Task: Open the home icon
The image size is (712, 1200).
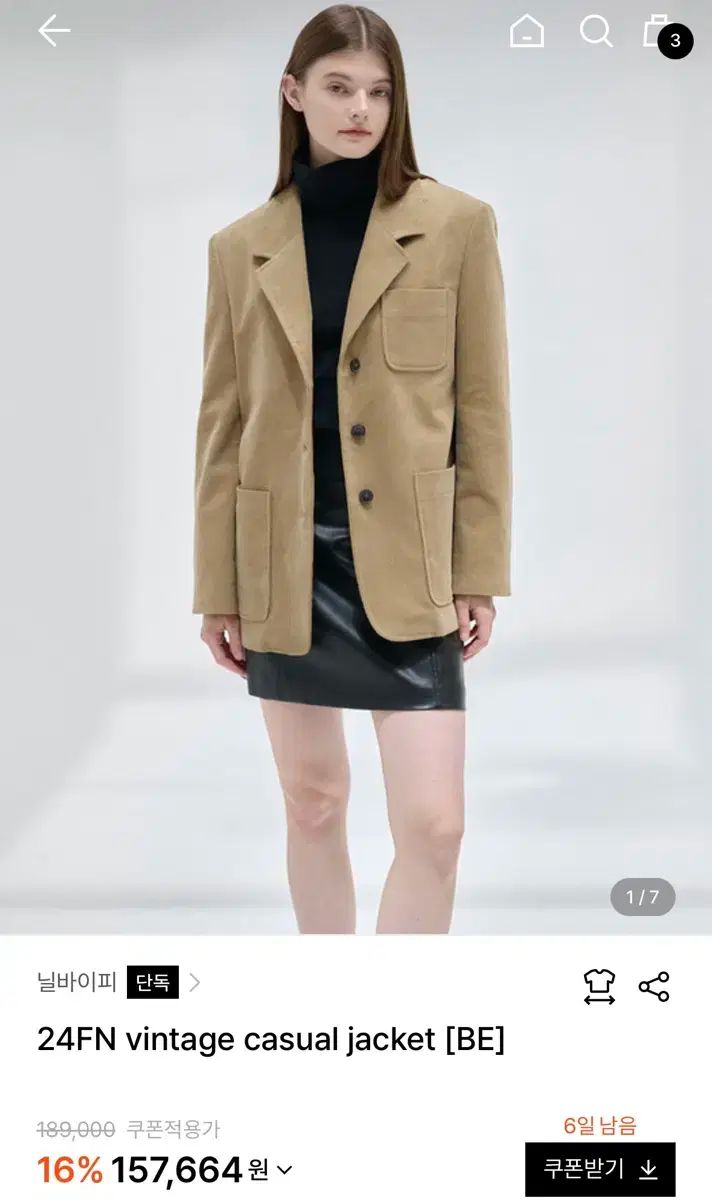Action: point(527,32)
